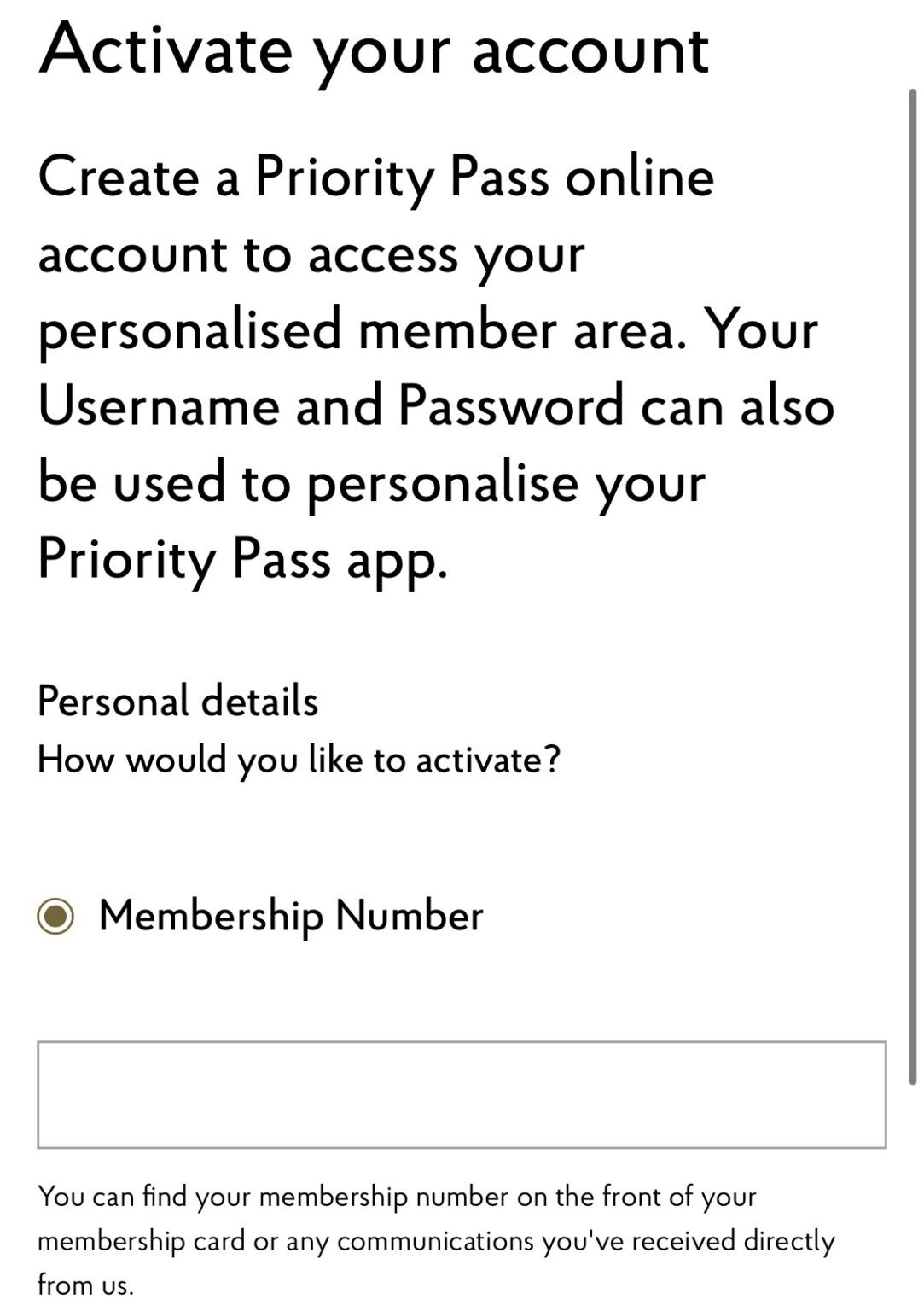The width and height of the screenshot is (924, 1311).
Task: Click the 'How would you like to activate?' text
Action: coord(300,757)
